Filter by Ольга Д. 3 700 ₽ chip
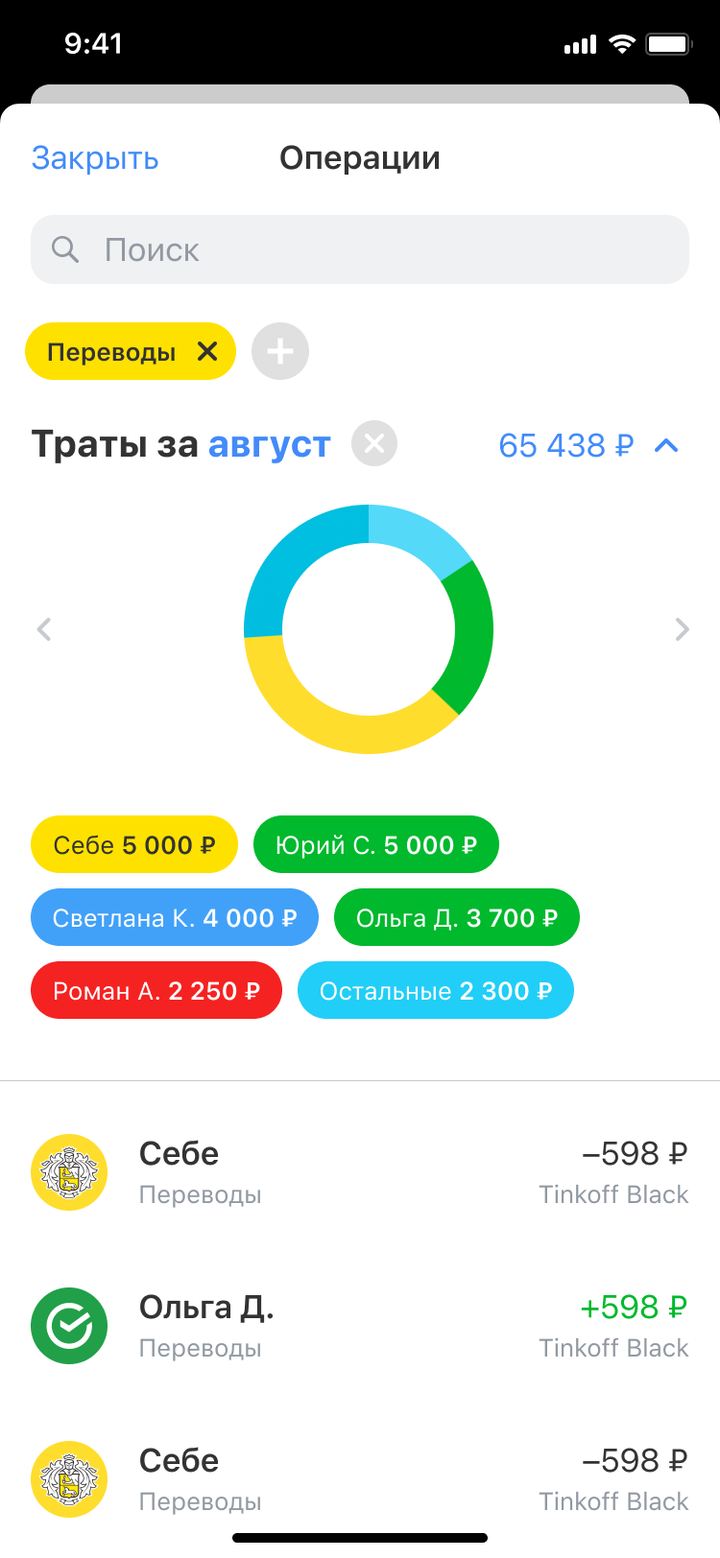Screen dimensions: 720x1558 (x=456, y=918)
